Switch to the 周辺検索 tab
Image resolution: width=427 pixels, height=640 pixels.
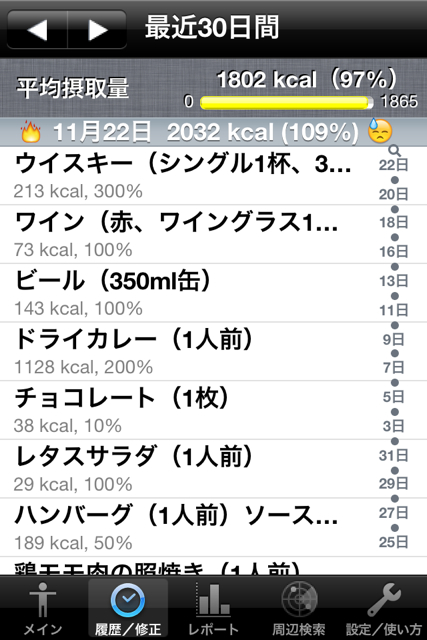coord(299,608)
